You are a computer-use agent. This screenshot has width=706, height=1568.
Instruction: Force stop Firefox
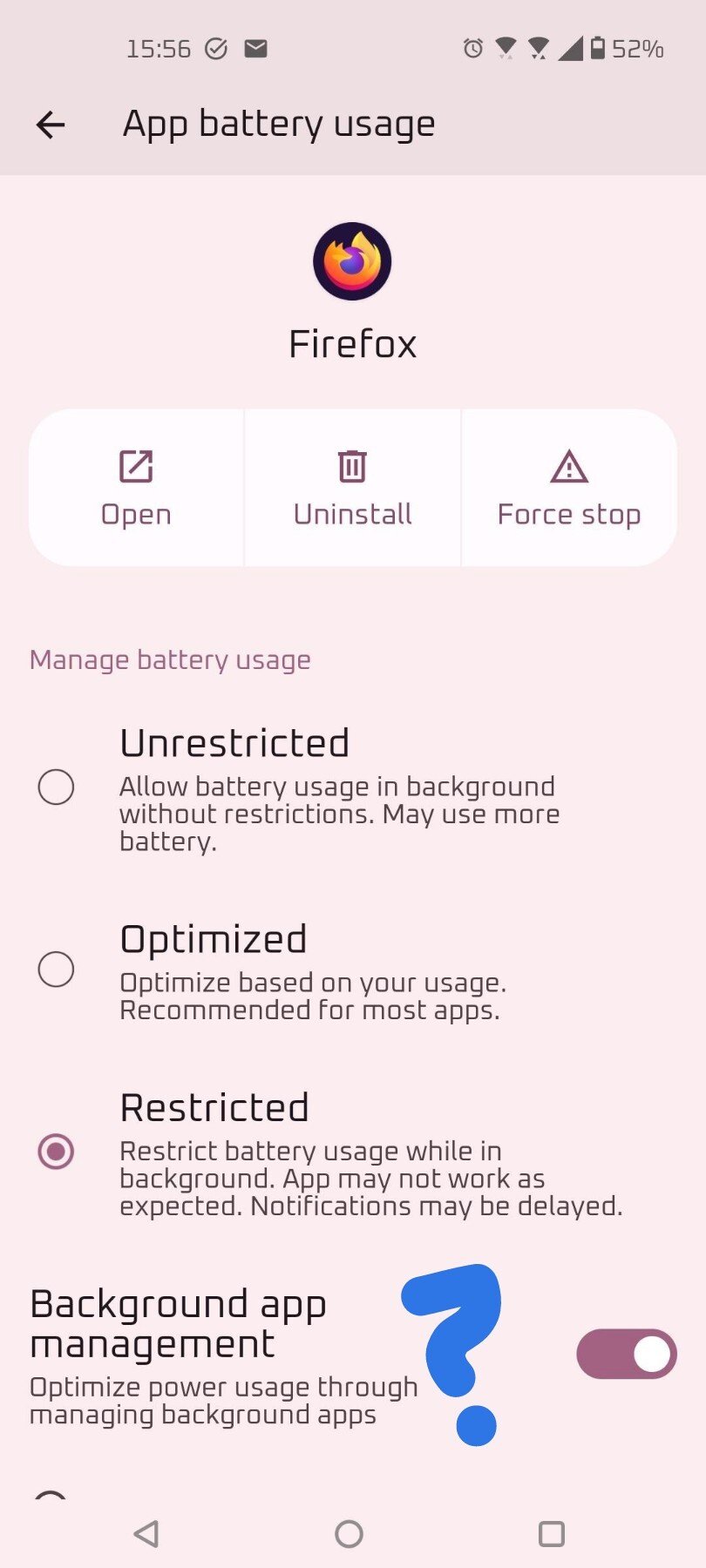click(x=569, y=488)
